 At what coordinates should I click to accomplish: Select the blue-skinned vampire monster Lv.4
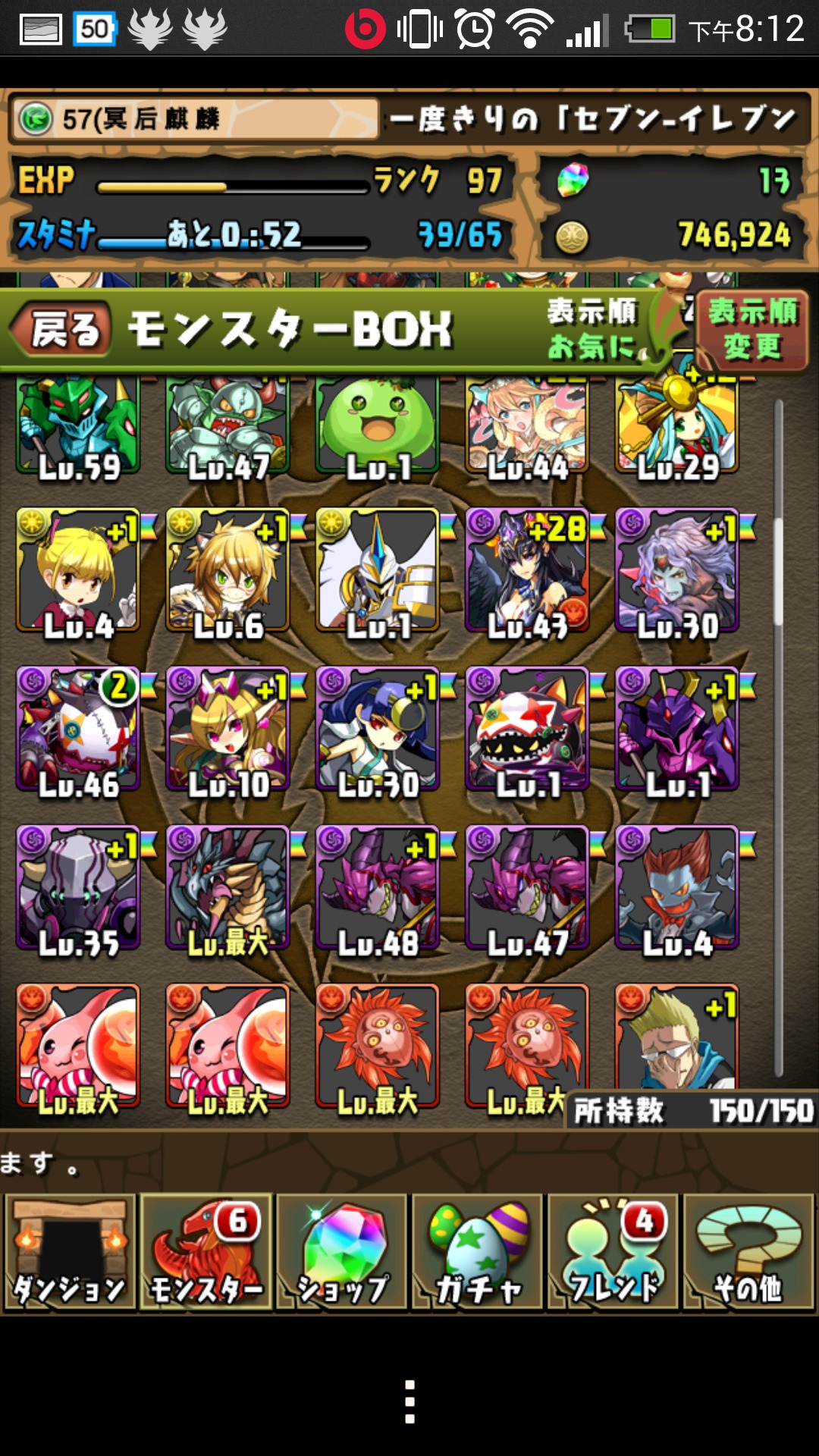677,887
